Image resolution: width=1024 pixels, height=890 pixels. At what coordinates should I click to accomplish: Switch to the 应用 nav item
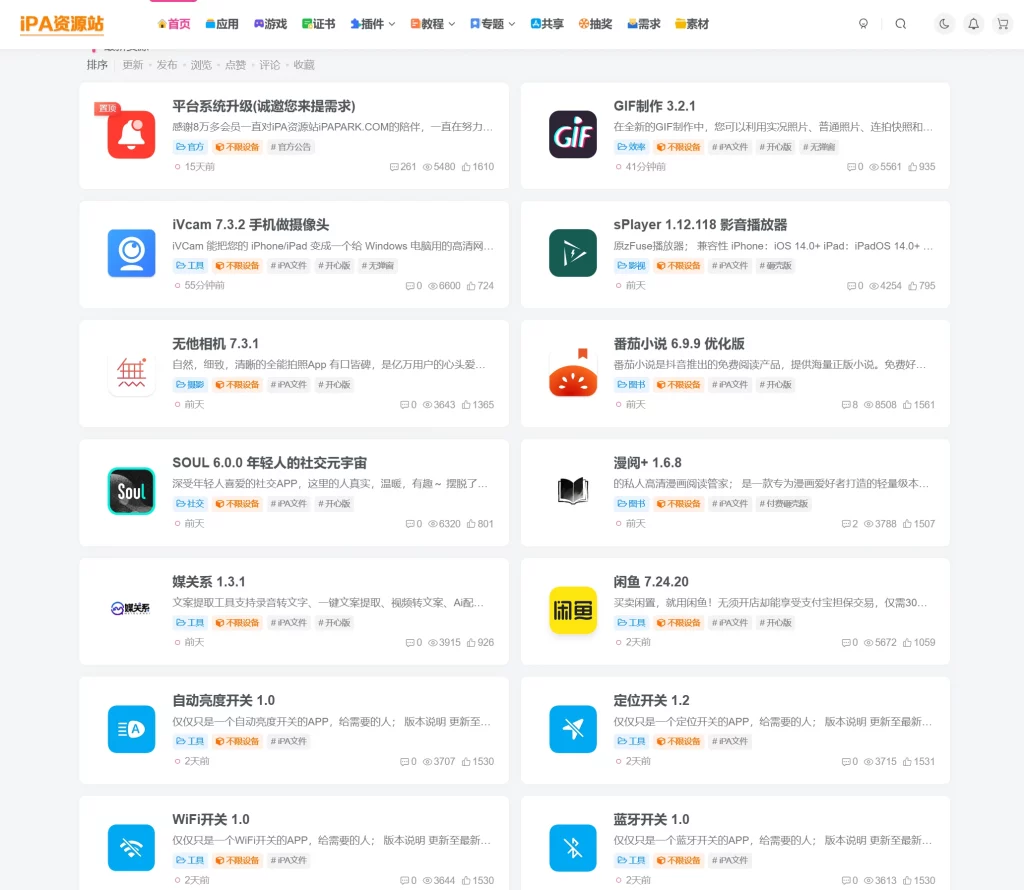[222, 24]
